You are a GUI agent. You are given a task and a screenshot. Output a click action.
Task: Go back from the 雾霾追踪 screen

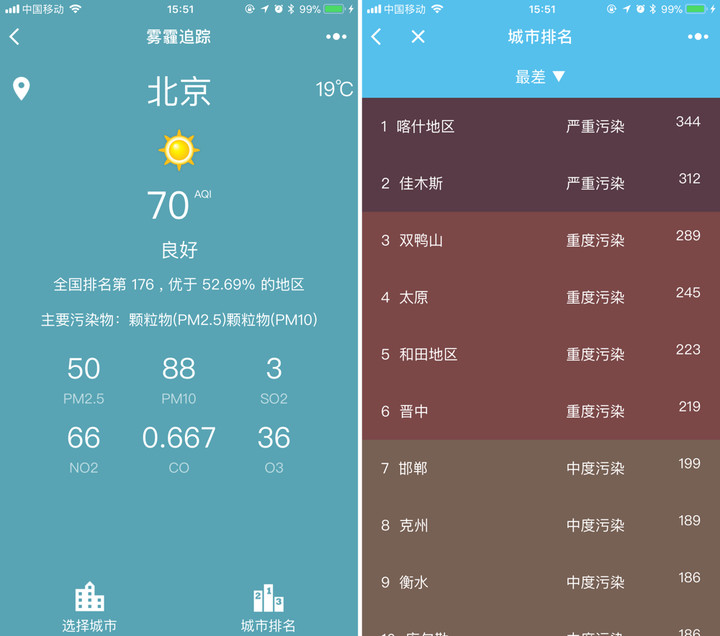tap(15, 37)
